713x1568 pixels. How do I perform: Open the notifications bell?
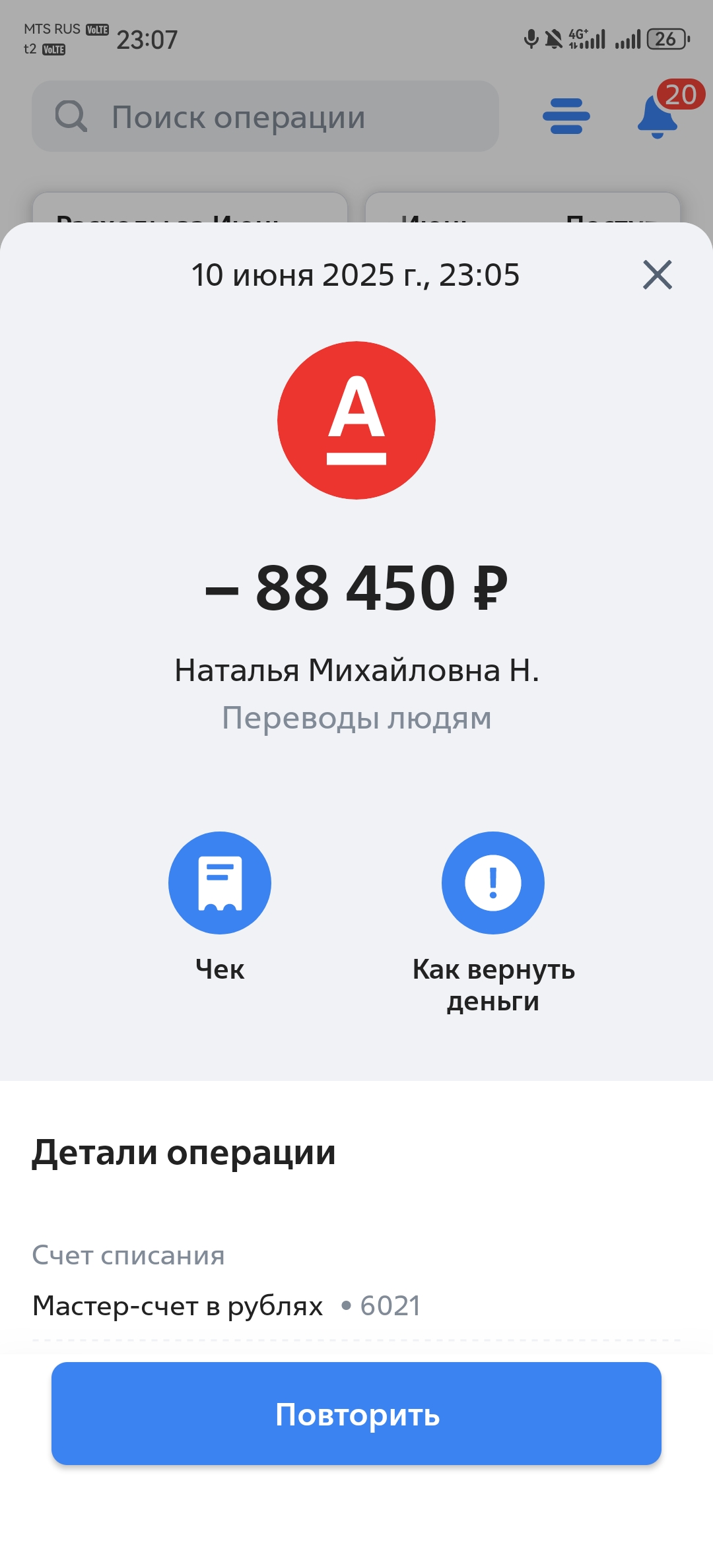coord(658,116)
